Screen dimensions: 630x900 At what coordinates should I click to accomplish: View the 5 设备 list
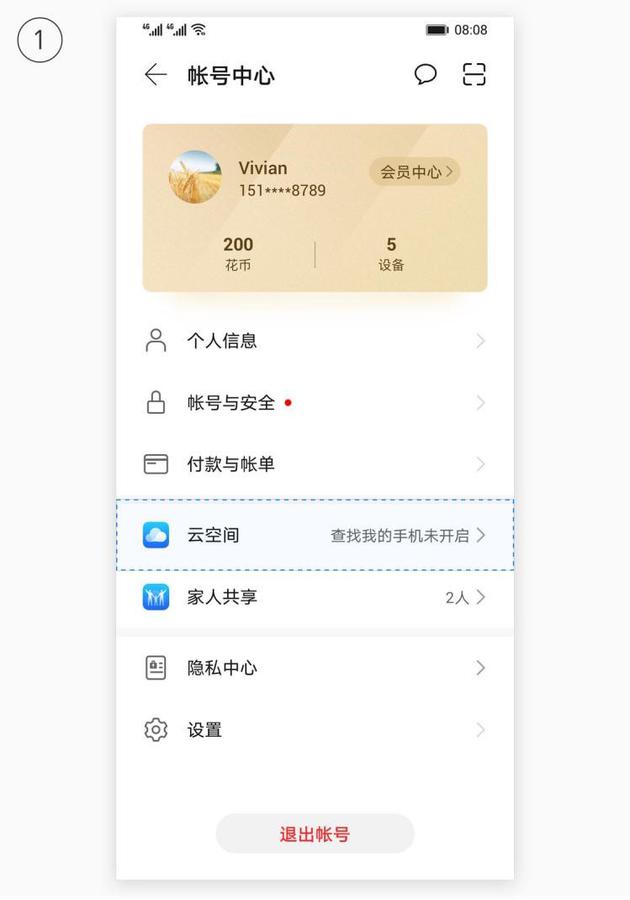coord(391,254)
